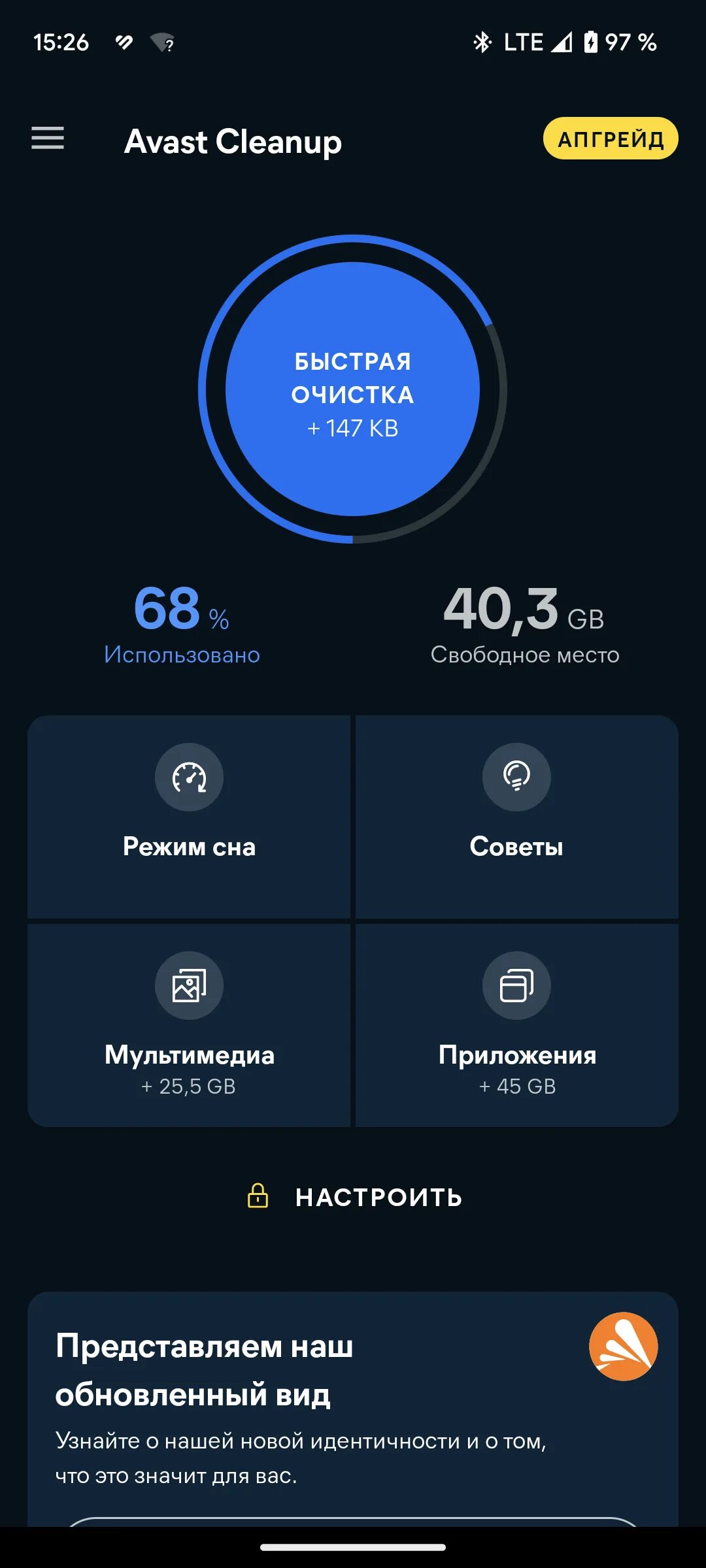Tap the locked НАСТРОИТЬ button
Viewport: 706px width, 1568px height.
(353, 1197)
